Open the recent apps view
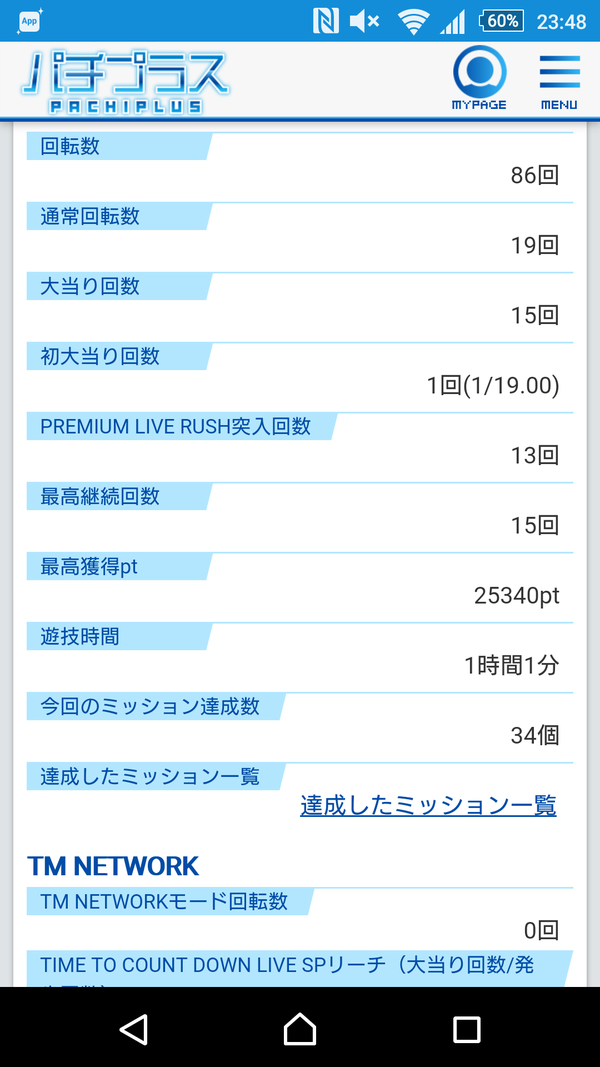 click(x=467, y=1029)
